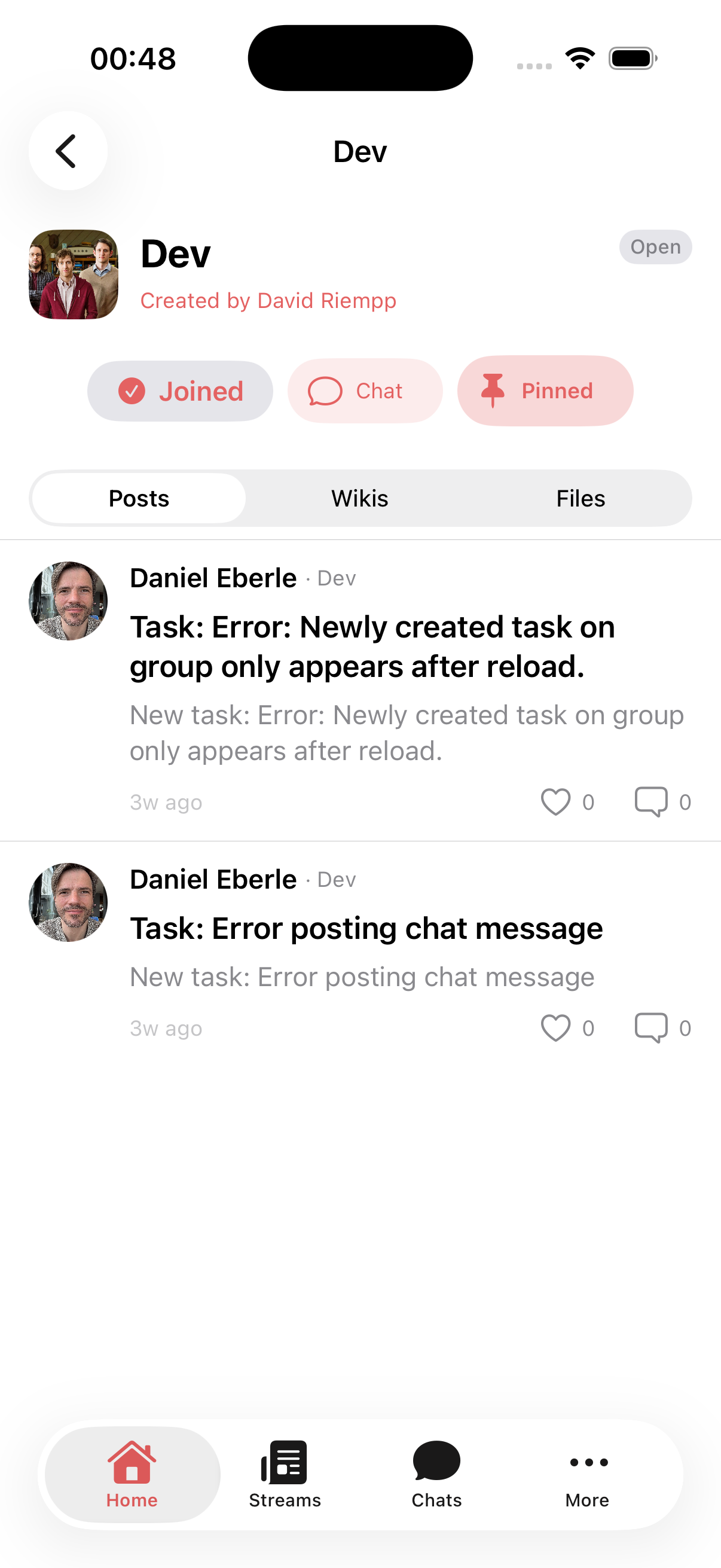Screen dimensions: 721x1568
Task: Open the 'Error posting chat message' post
Action: point(366,929)
